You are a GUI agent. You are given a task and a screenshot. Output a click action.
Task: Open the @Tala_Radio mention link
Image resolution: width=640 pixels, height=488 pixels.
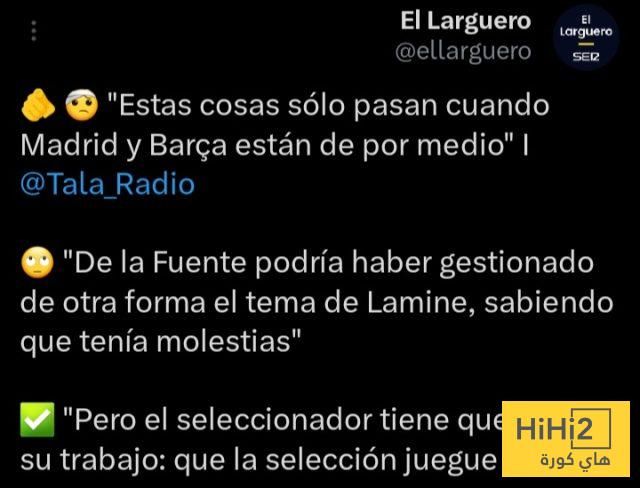[x=108, y=184]
